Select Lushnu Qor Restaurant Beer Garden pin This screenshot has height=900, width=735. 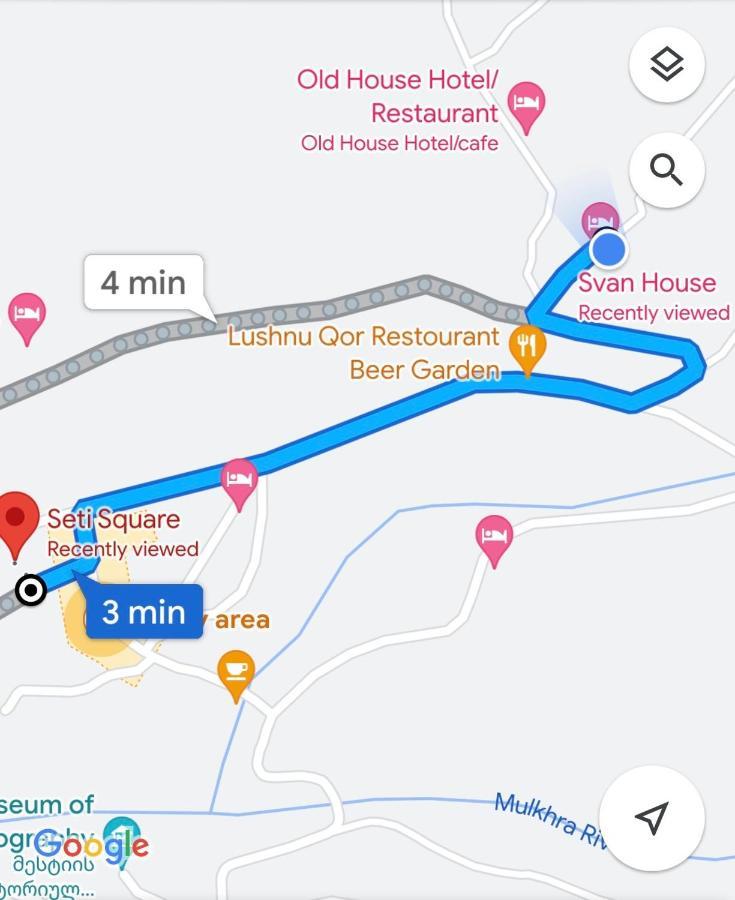(x=527, y=348)
